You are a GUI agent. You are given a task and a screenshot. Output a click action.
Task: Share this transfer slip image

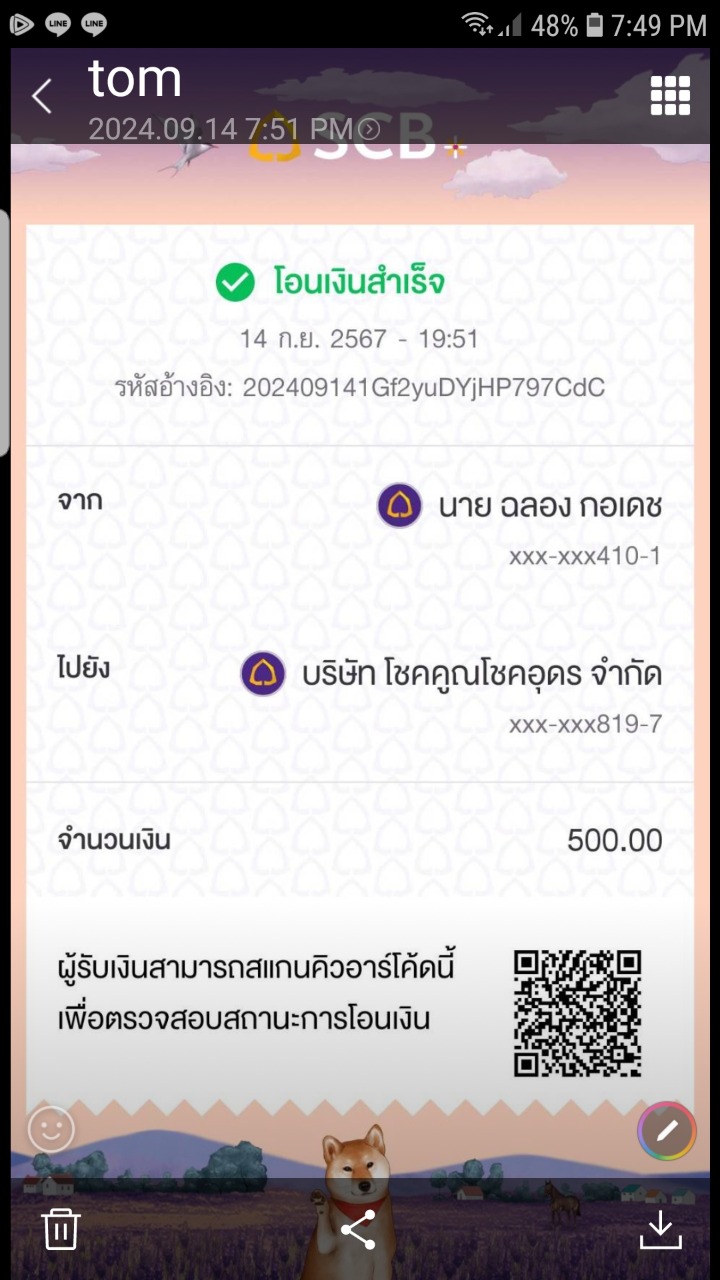pyautogui.click(x=358, y=1229)
